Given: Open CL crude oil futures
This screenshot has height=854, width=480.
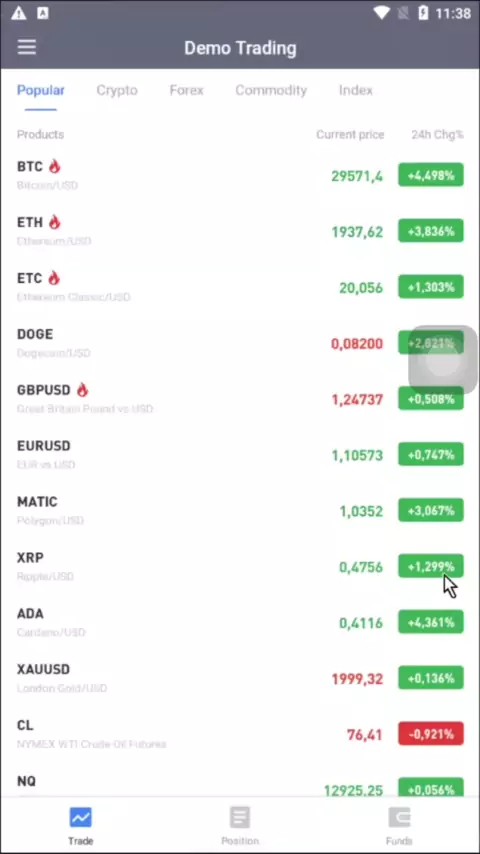Looking at the screenshot, I should (240, 734).
